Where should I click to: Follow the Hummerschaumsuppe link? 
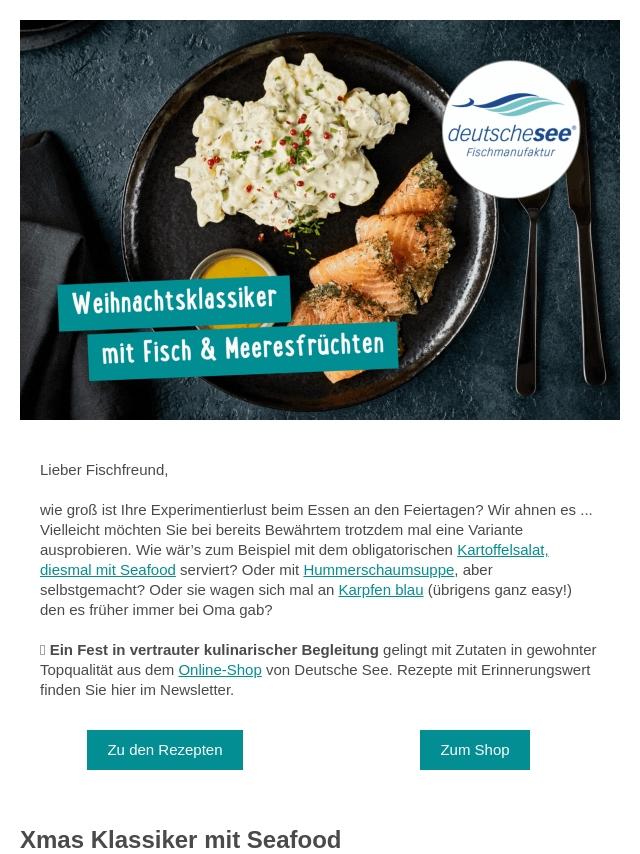click(x=378, y=569)
